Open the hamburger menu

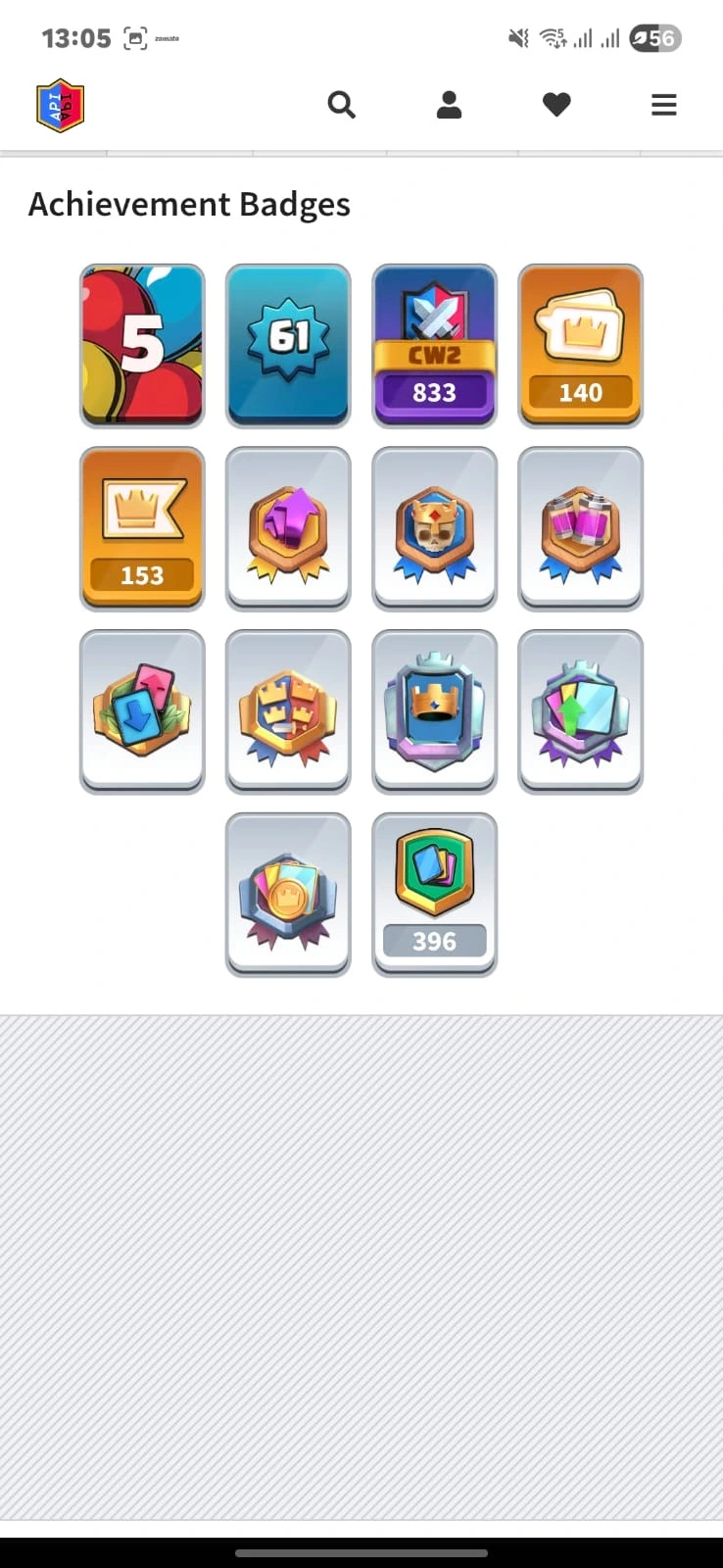coord(664,104)
